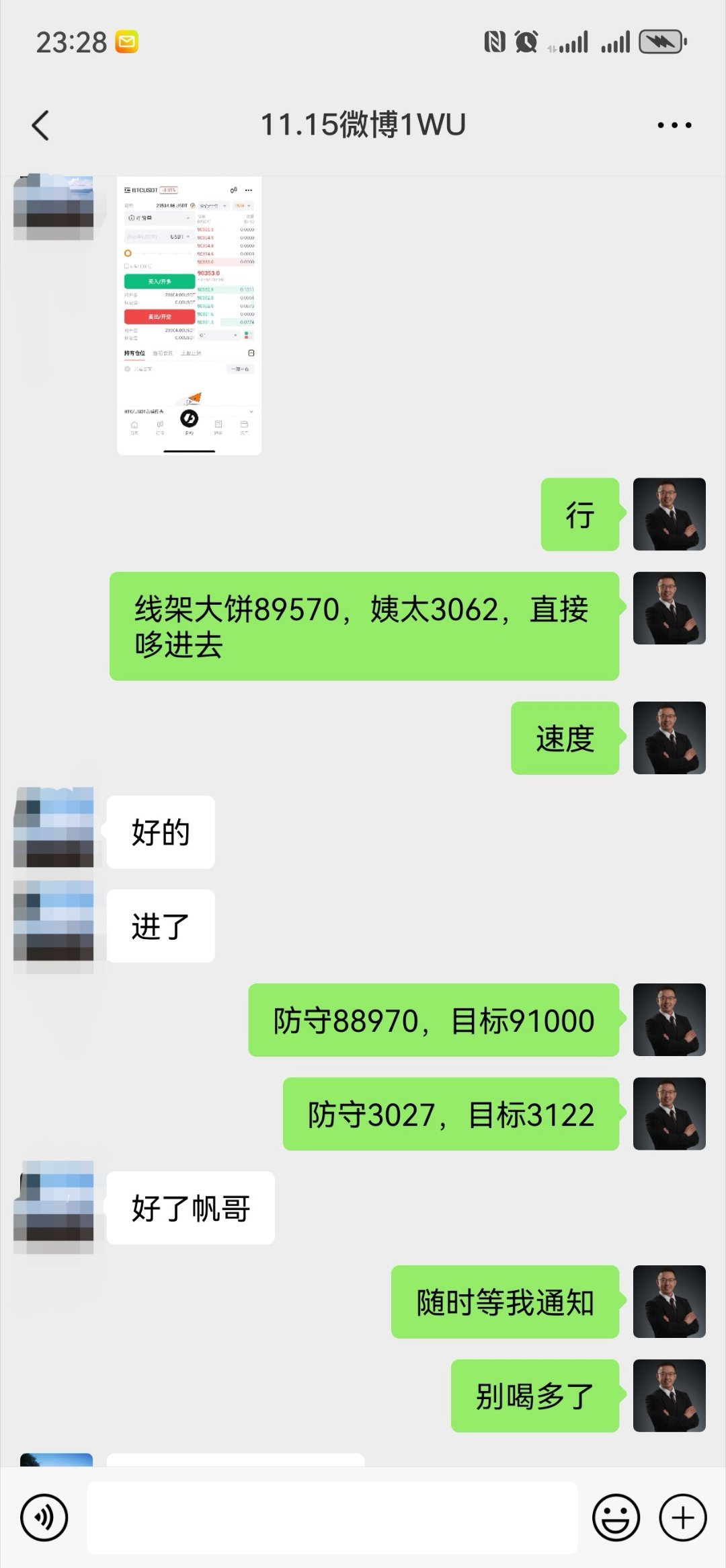
Task: Go back to the chat list
Action: coord(40,125)
